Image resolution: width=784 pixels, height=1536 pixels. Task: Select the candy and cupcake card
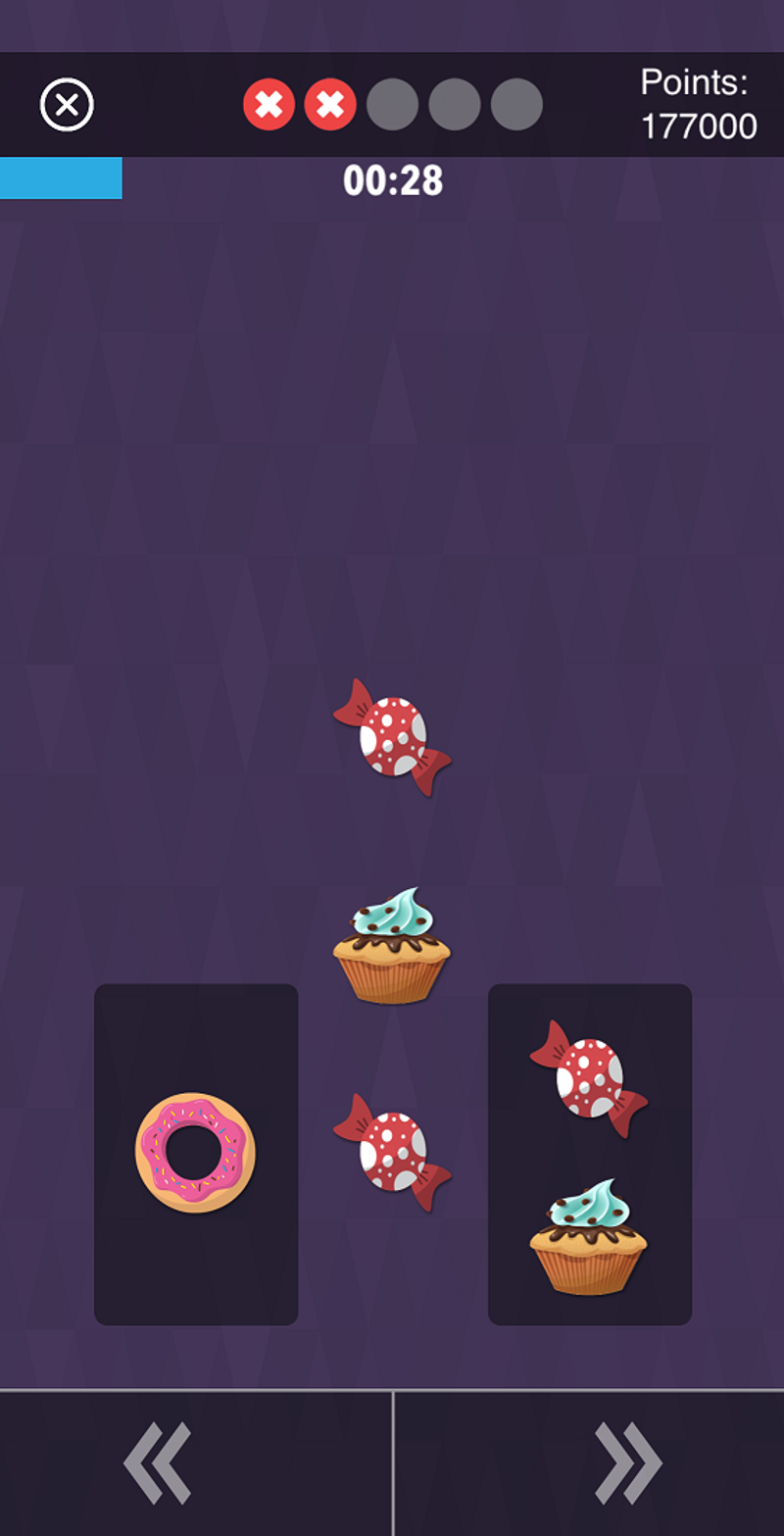(589, 1154)
